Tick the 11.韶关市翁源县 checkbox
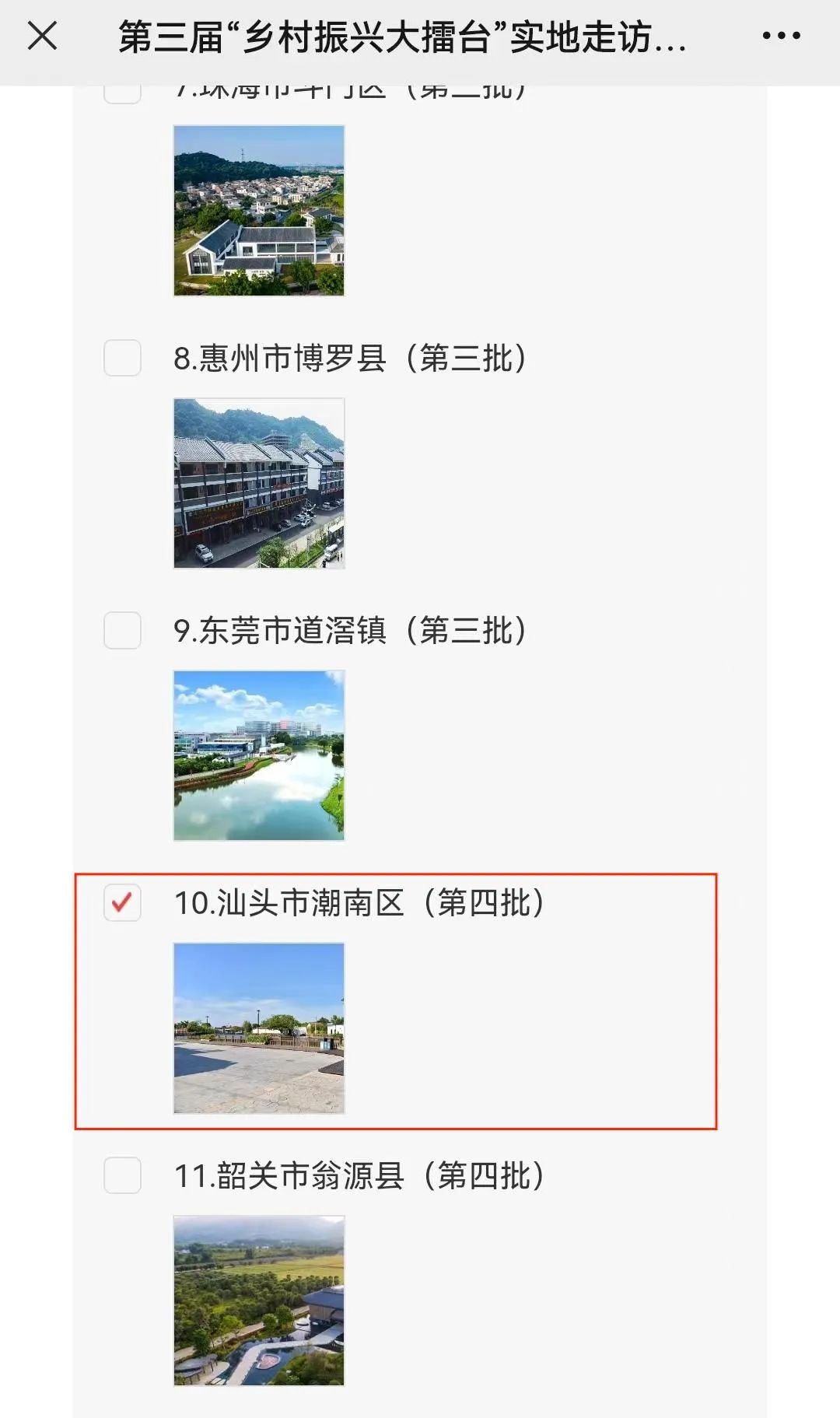Viewport: 840px width, 1418px height. [122, 1175]
